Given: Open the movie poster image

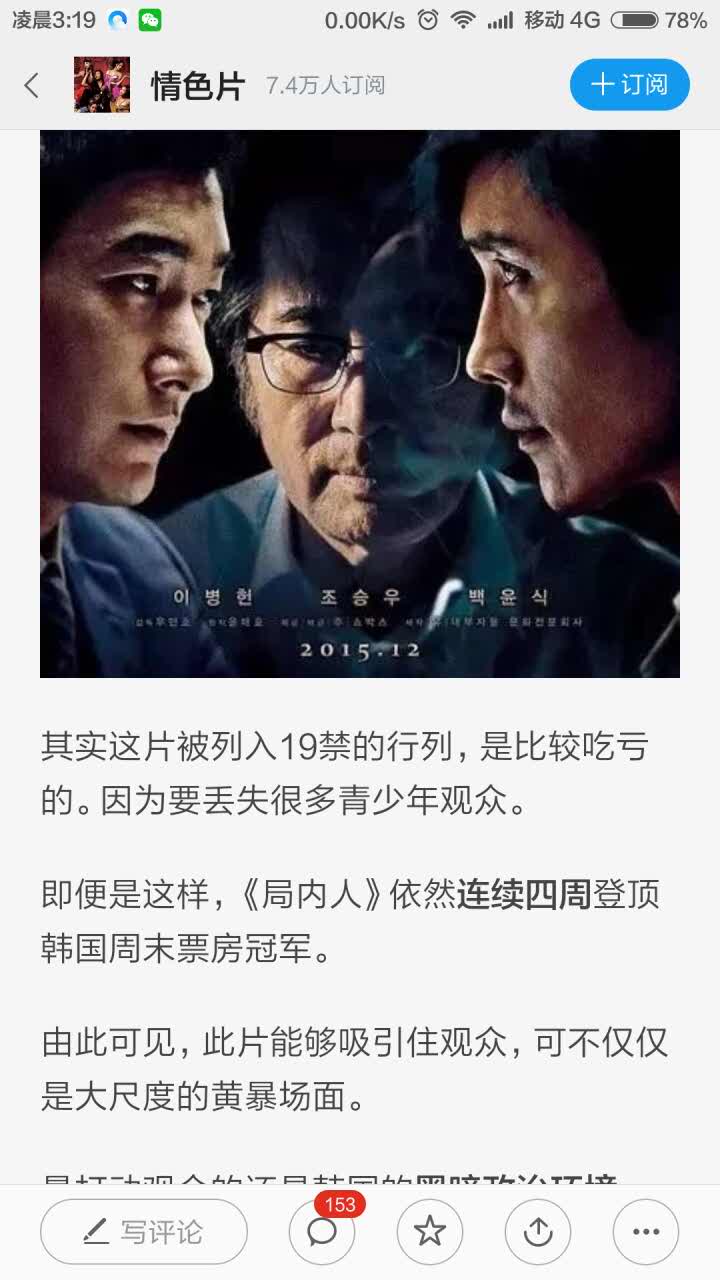Looking at the screenshot, I should (360, 404).
